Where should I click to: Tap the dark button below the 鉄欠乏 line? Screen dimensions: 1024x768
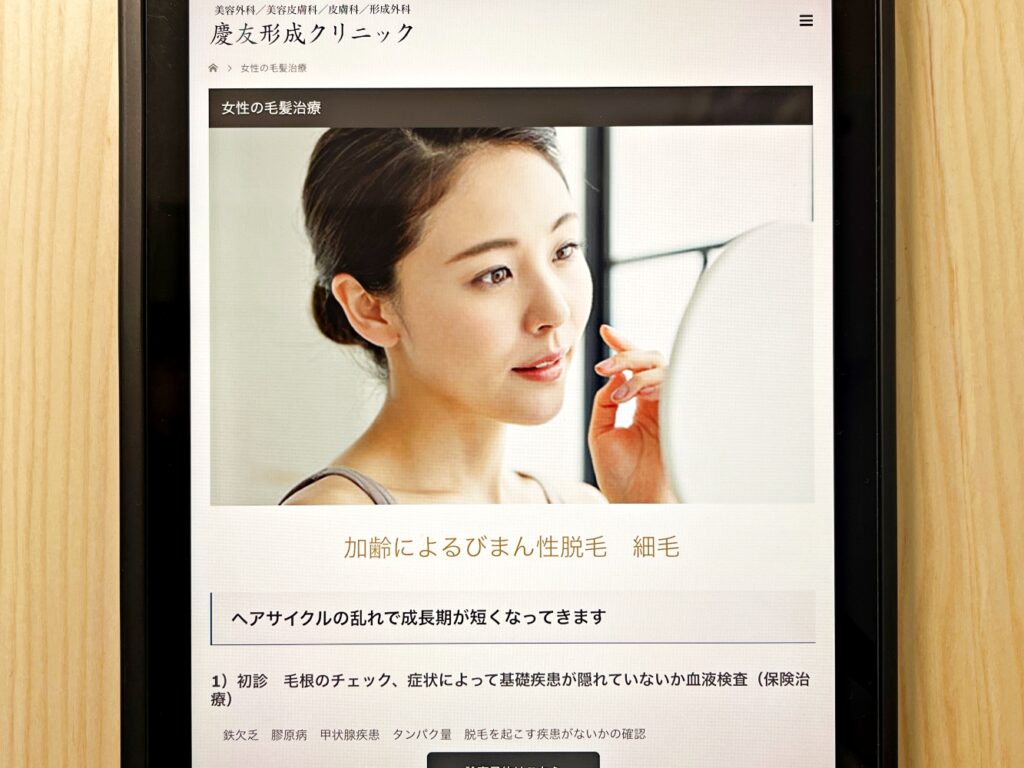[x=513, y=760]
